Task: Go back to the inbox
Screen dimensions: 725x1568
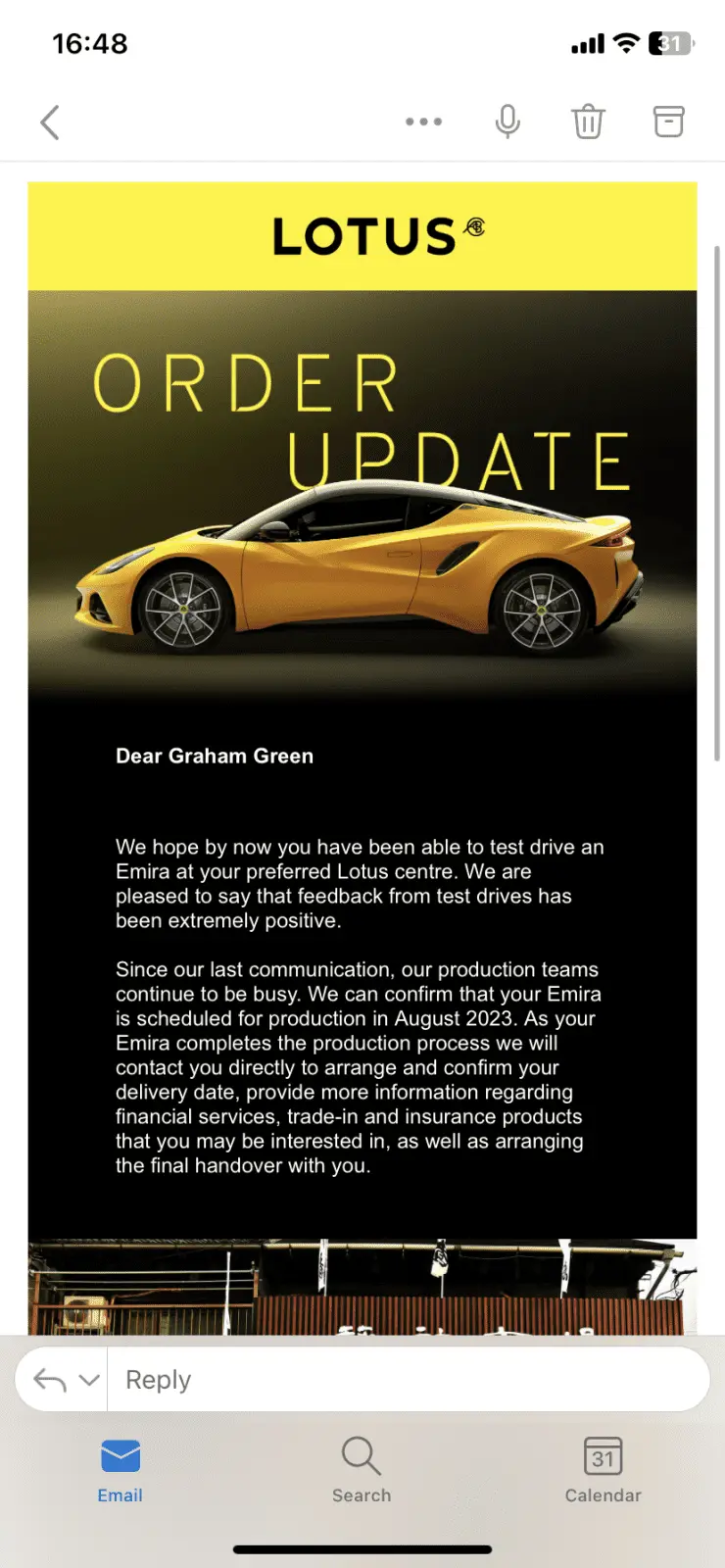Action: coord(50,122)
